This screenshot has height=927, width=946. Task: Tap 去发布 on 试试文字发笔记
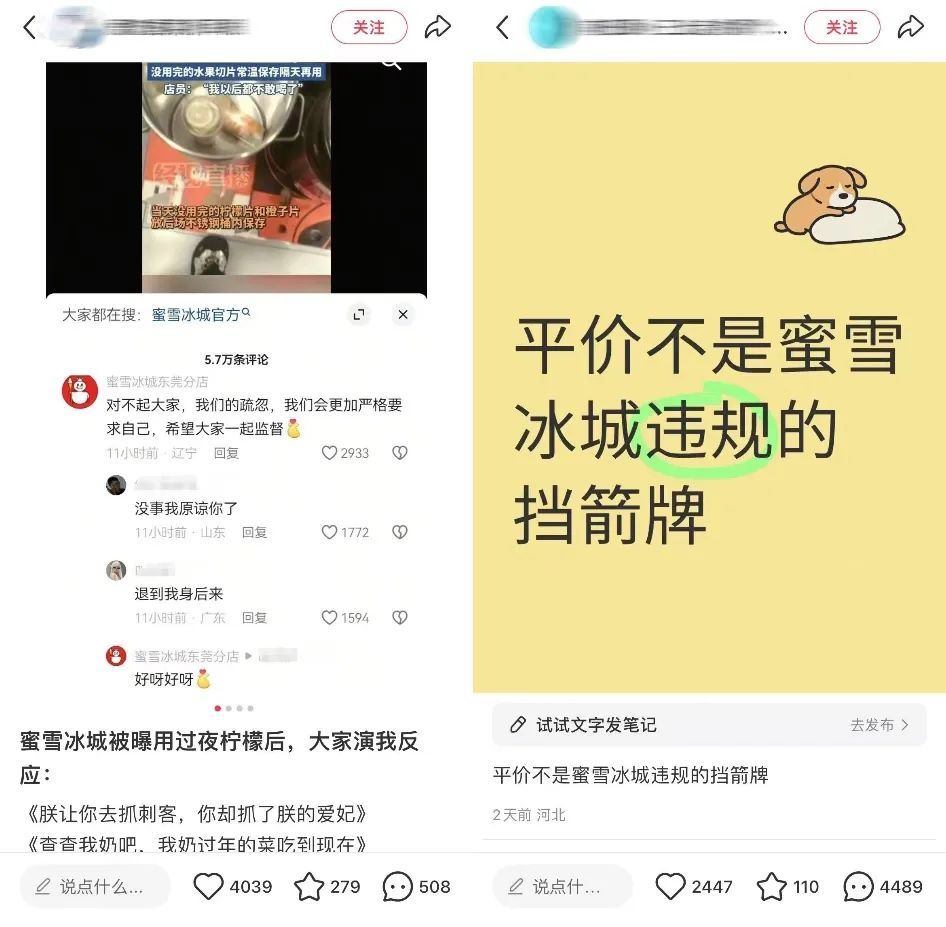click(x=879, y=725)
